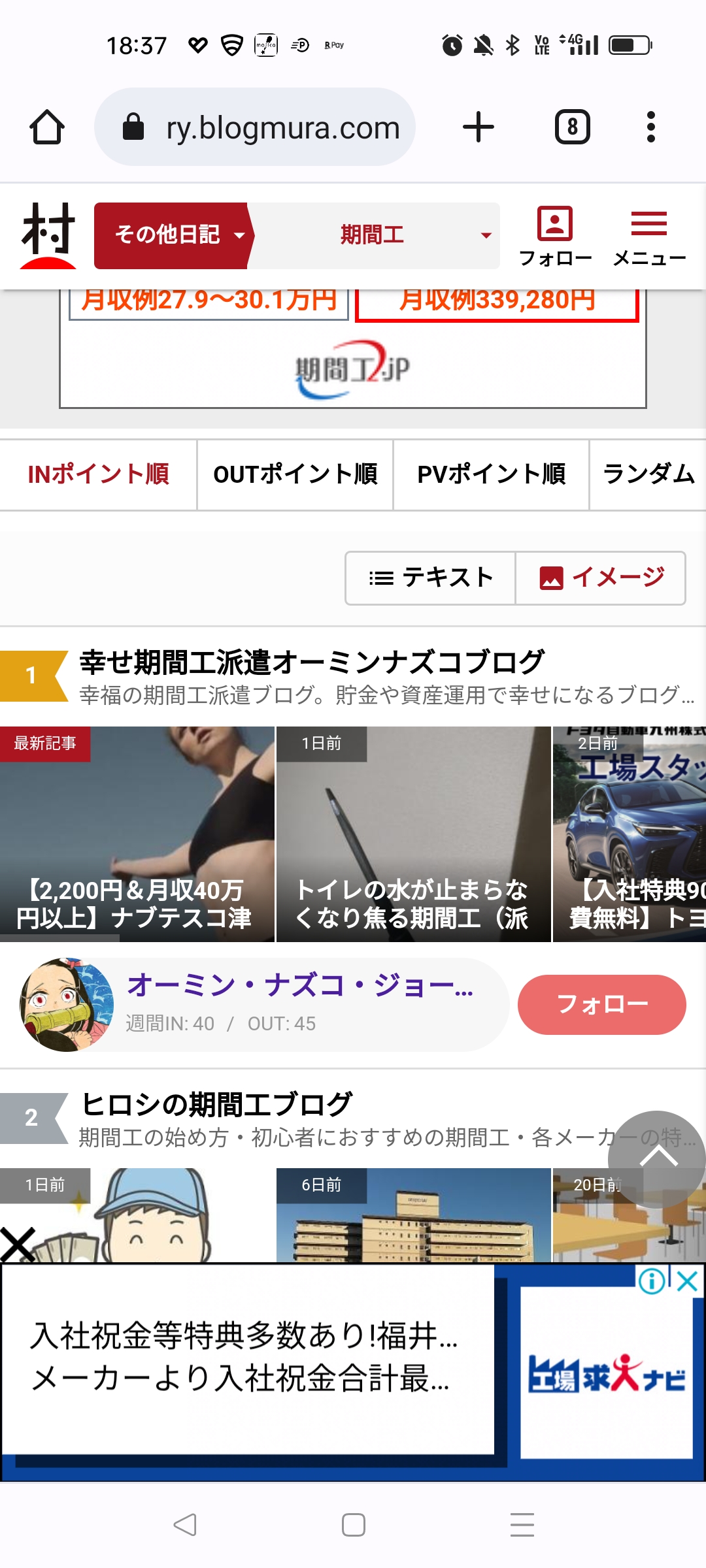
Task: Switch to the OUTポイント順 tab
Action: pyautogui.click(x=295, y=474)
